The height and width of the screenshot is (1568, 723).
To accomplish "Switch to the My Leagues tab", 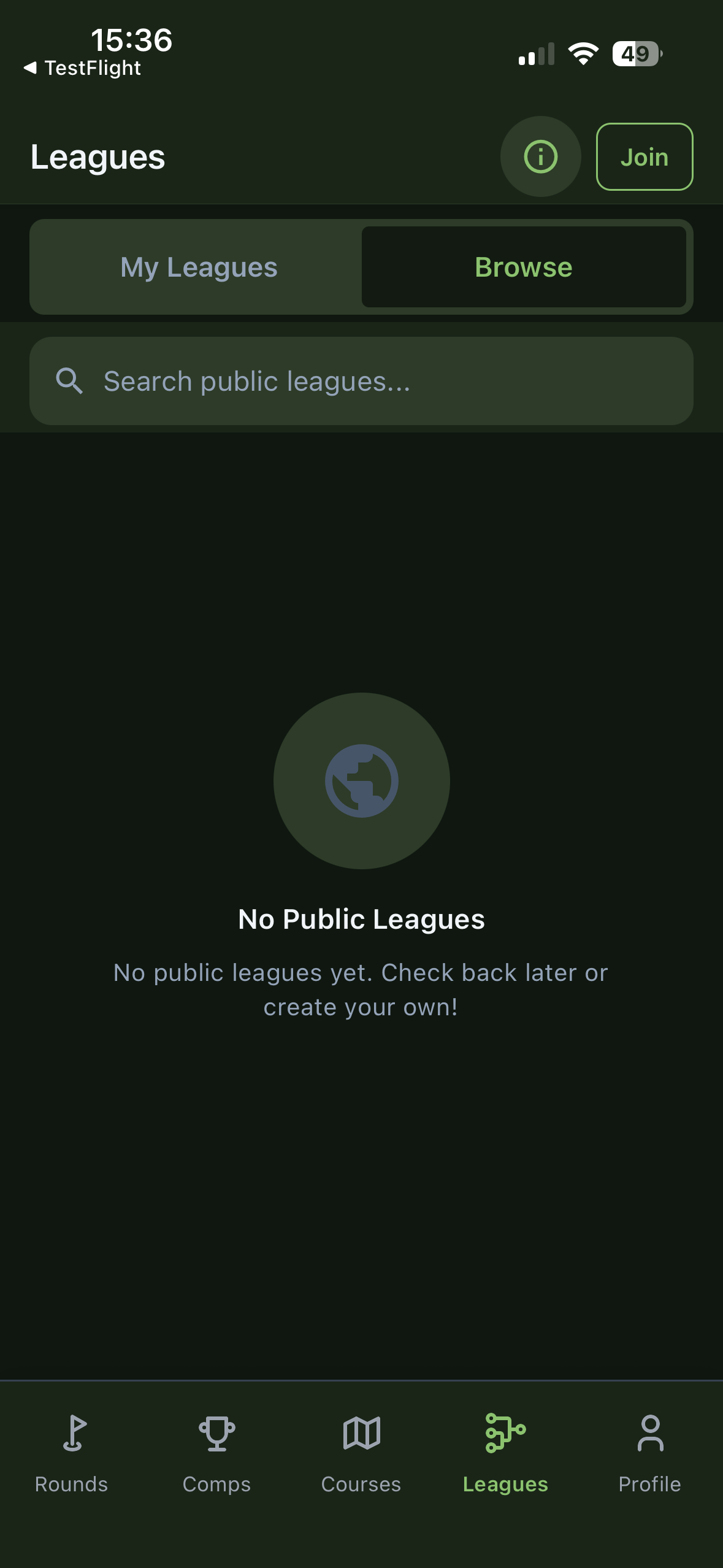I will 199,267.
